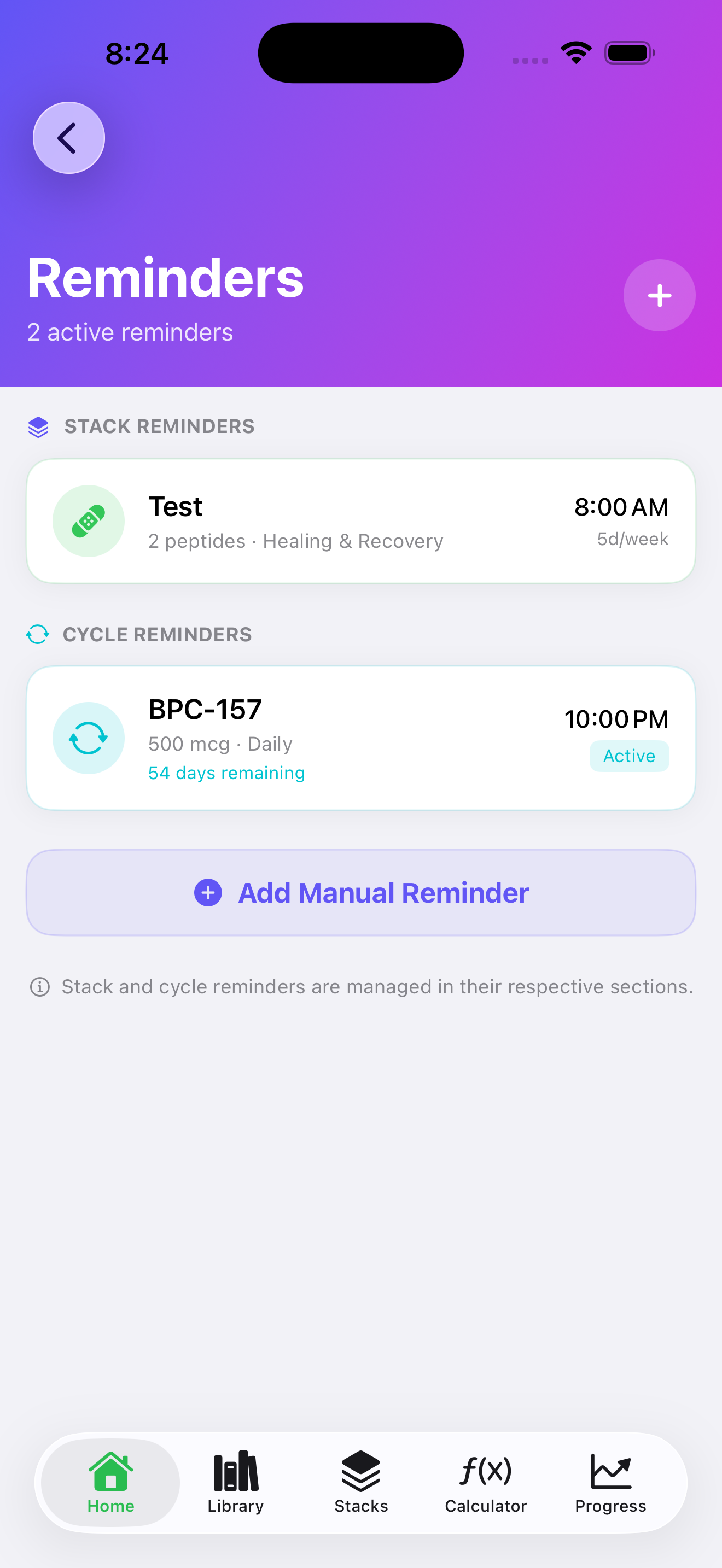
Task: Tap the bandage icon on the Test reminder
Action: pos(88,520)
